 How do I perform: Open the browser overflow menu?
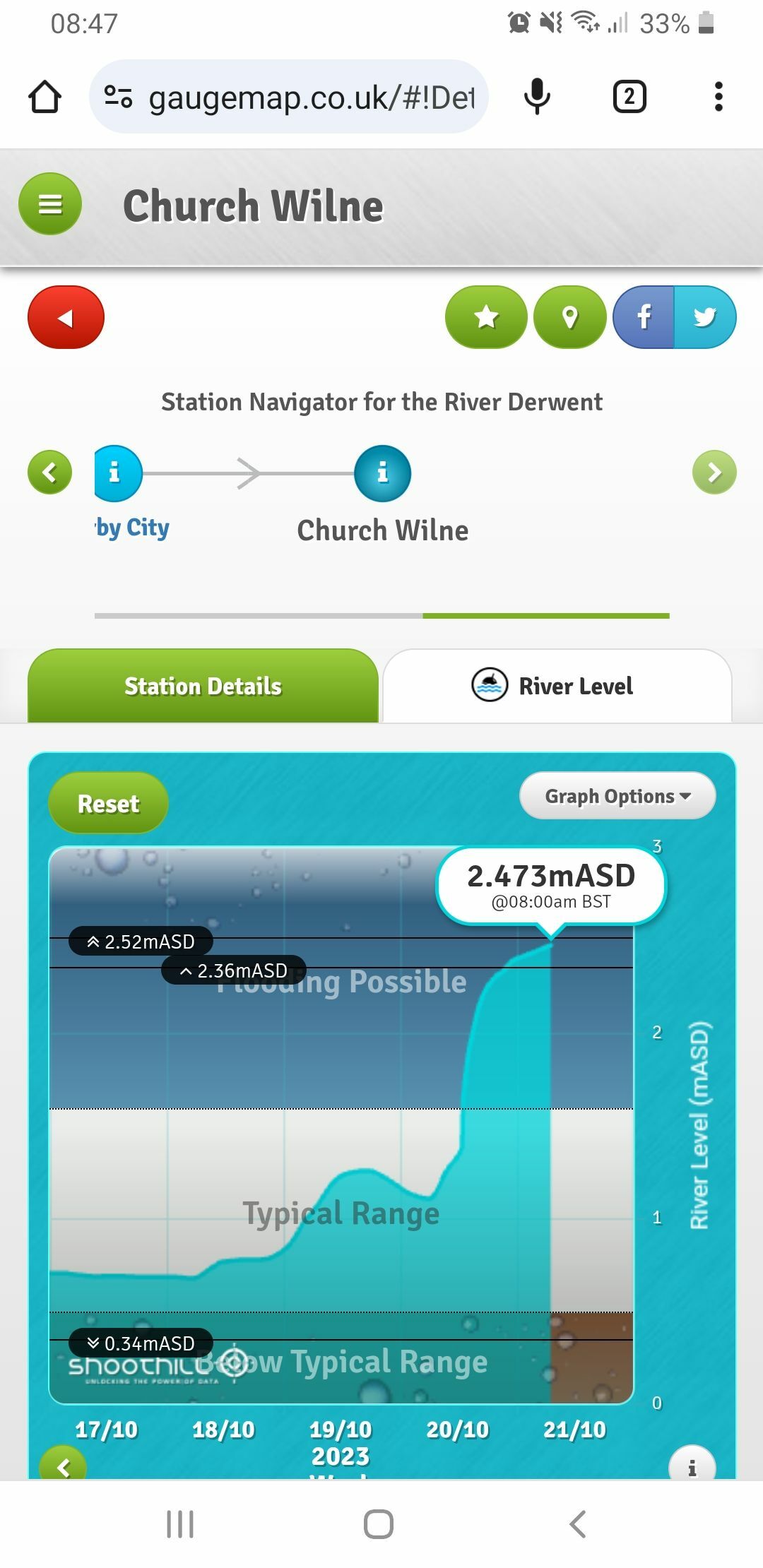tap(718, 97)
